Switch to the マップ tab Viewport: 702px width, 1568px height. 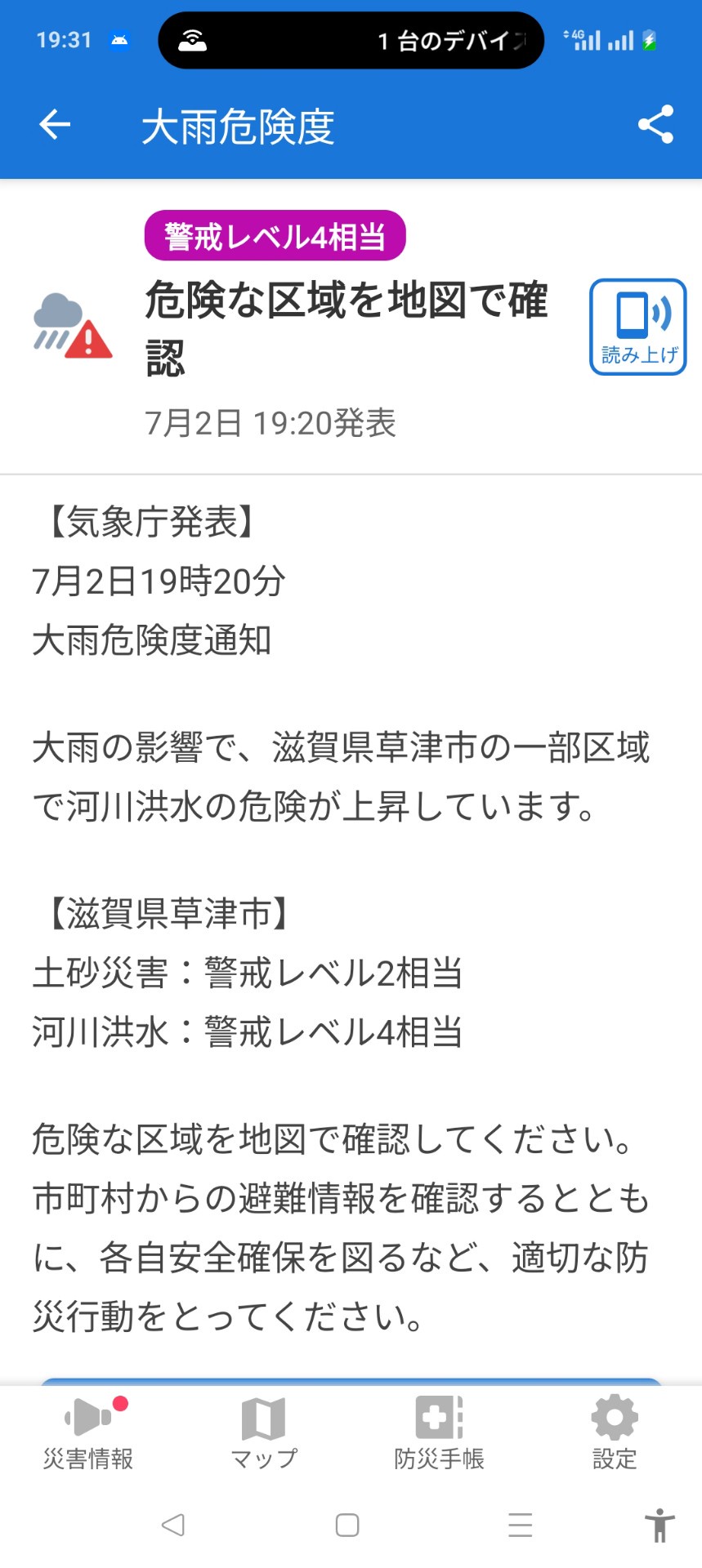[264, 1434]
